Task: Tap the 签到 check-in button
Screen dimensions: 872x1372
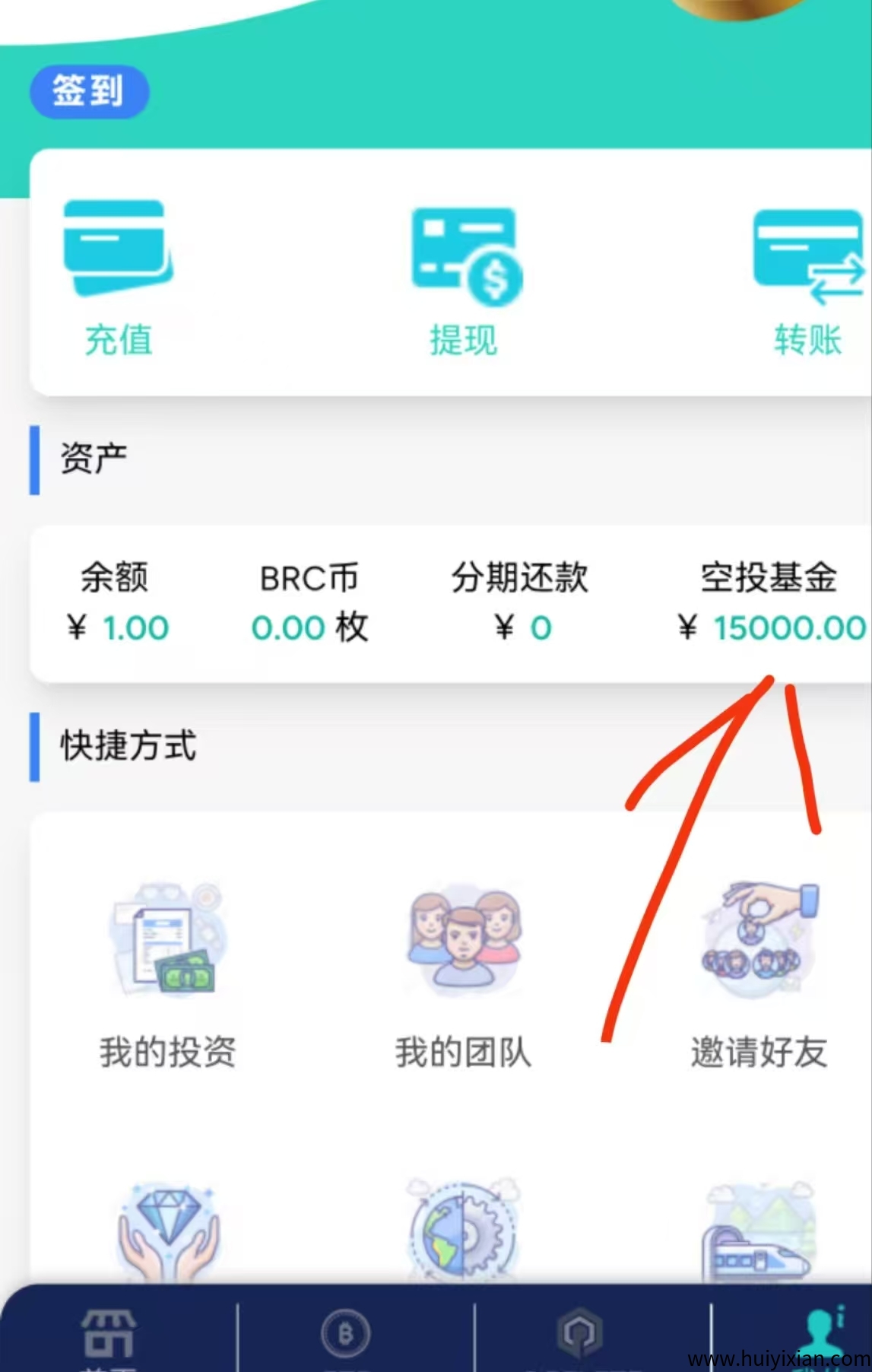Action: pyautogui.click(x=89, y=91)
